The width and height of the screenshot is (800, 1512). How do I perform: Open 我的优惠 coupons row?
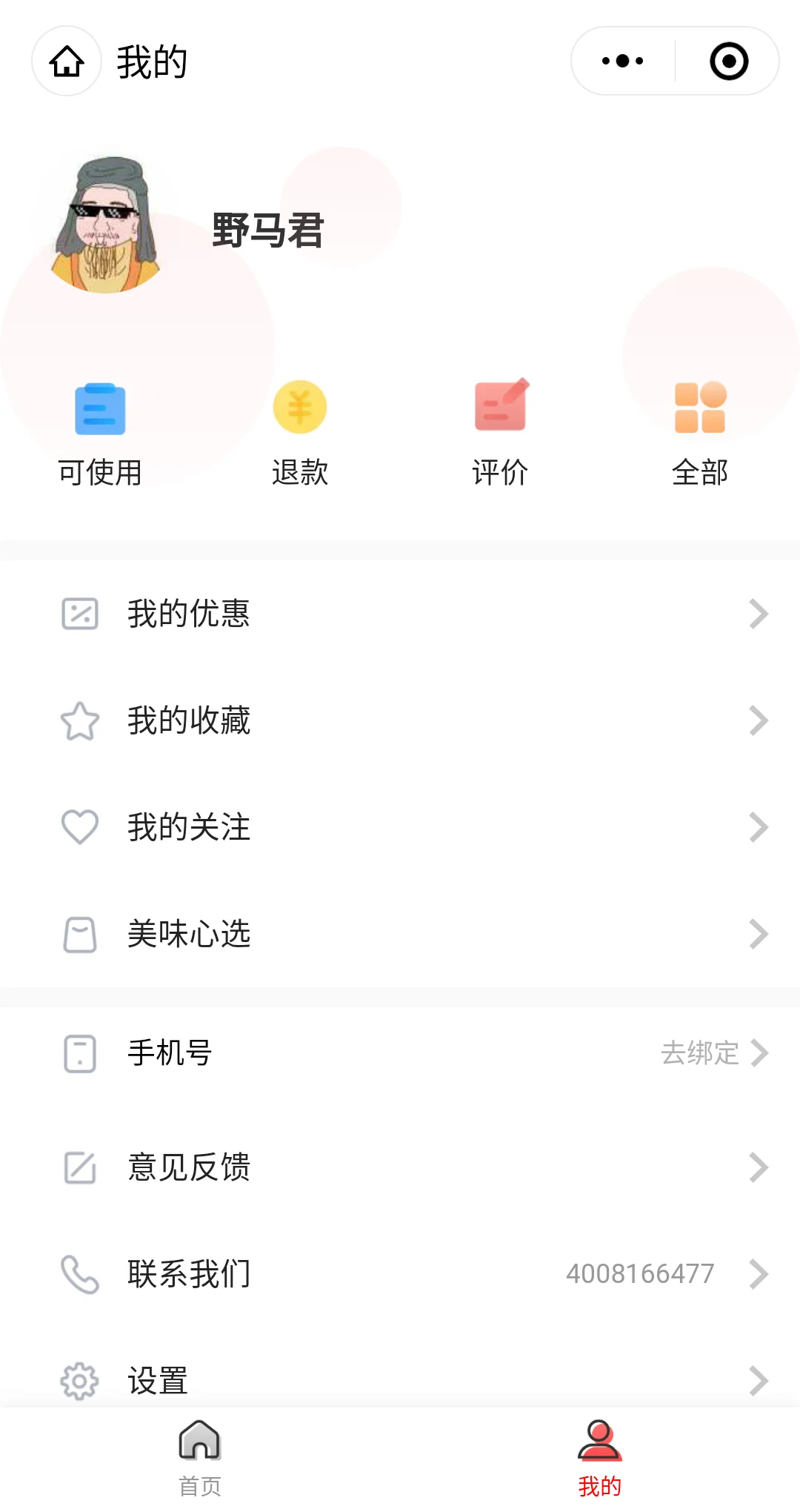tap(400, 614)
